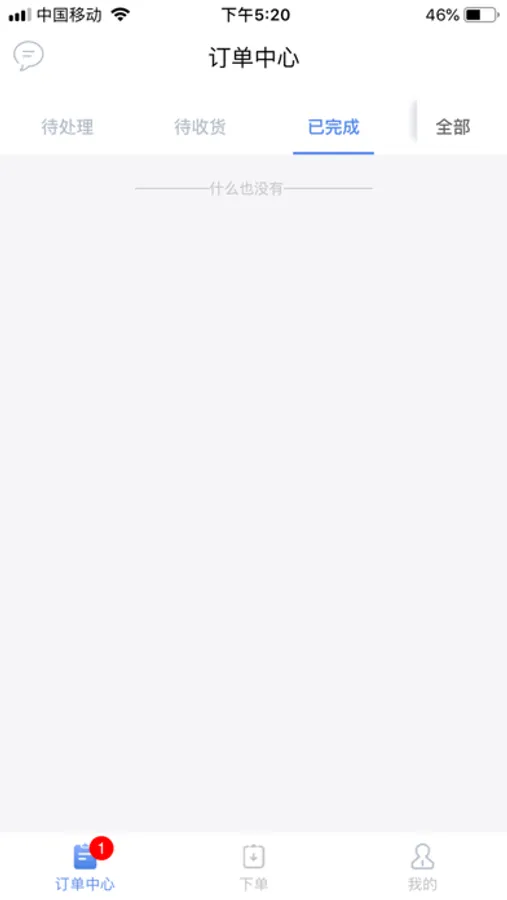The height and width of the screenshot is (900, 507).
Task: Switch to the 待处理 tab
Action: 67,127
